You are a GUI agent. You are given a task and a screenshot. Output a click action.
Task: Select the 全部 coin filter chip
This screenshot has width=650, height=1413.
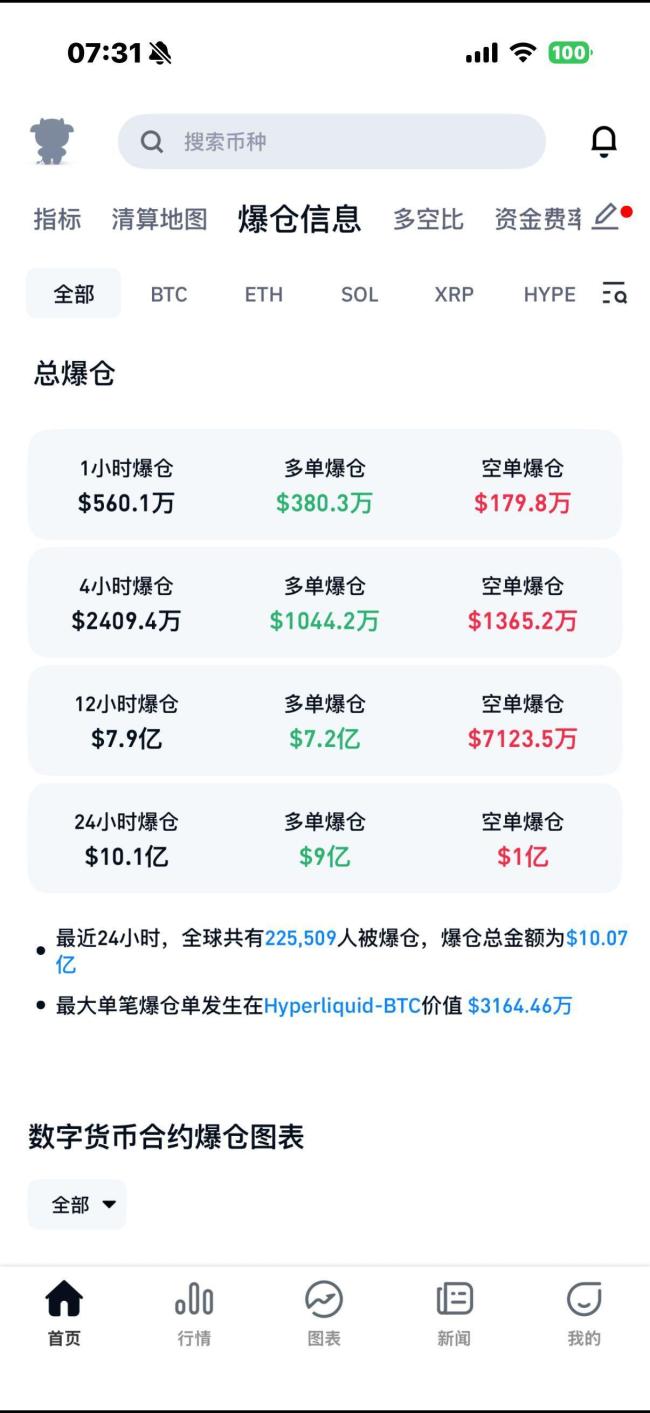coord(74,294)
